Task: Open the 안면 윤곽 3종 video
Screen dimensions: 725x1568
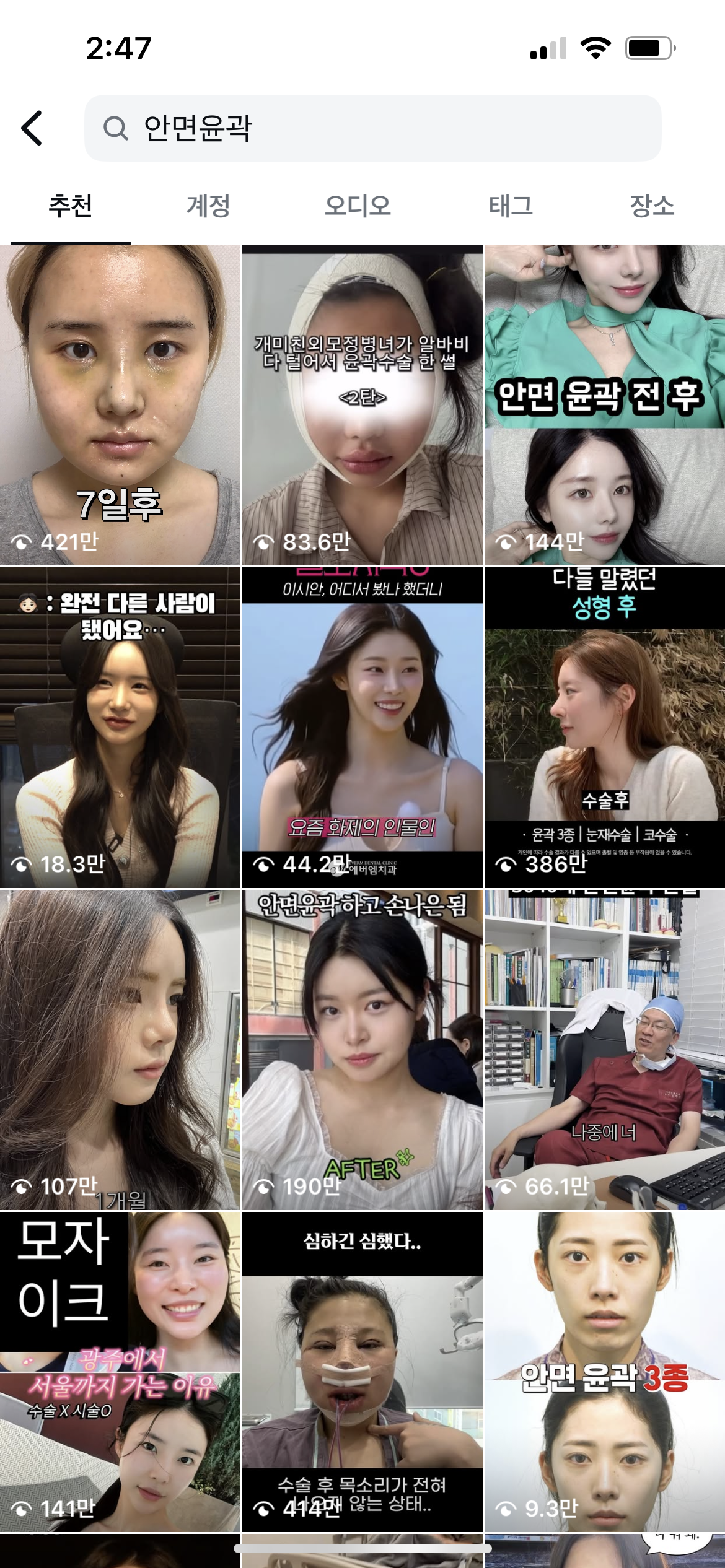Action: (604, 1372)
